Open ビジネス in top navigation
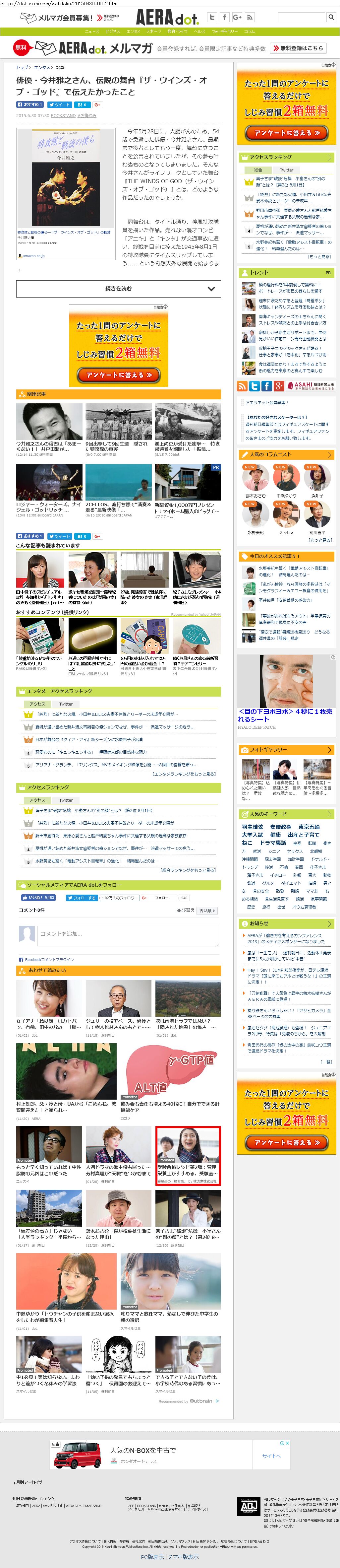 113,31
